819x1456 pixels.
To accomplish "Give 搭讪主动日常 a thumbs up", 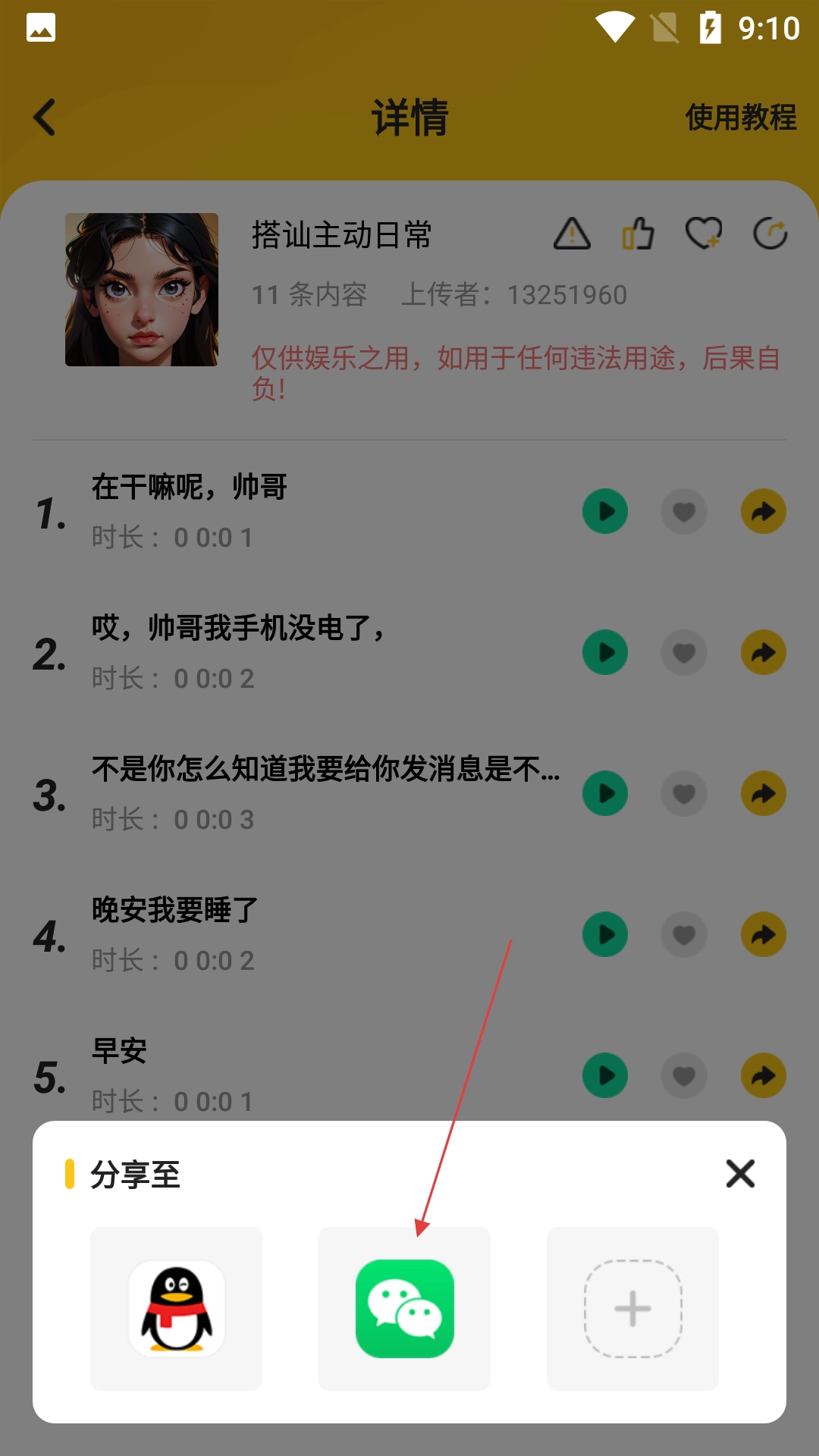I will 638,234.
